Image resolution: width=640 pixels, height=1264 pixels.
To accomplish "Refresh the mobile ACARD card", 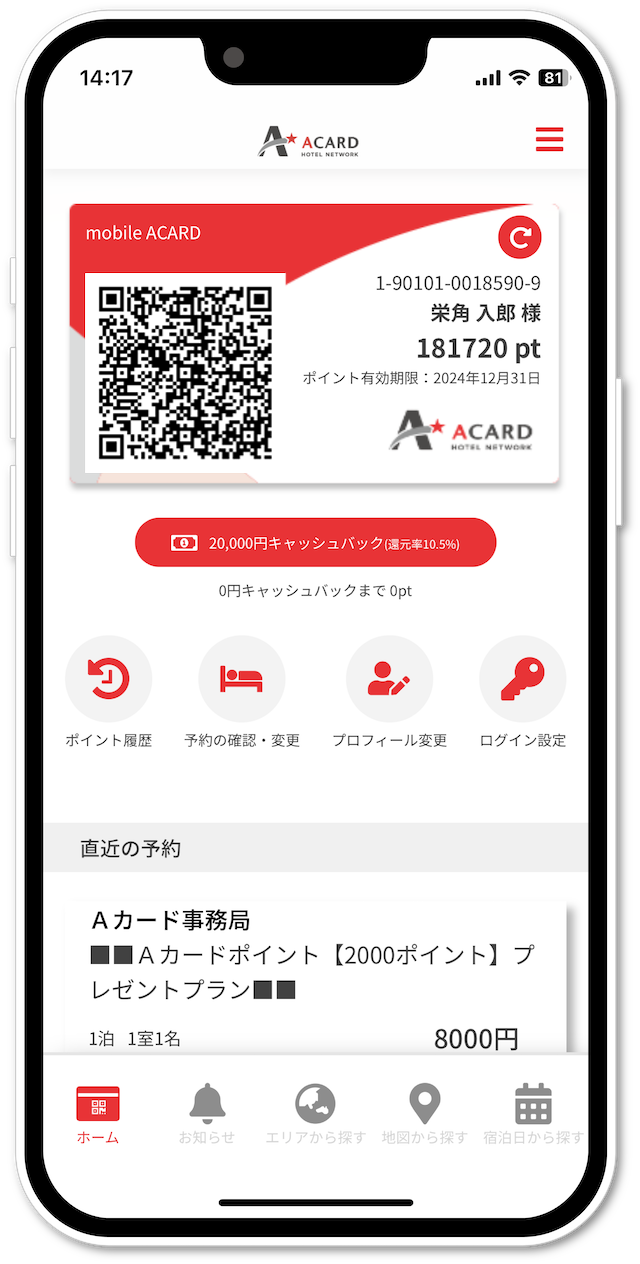I will tap(519, 237).
